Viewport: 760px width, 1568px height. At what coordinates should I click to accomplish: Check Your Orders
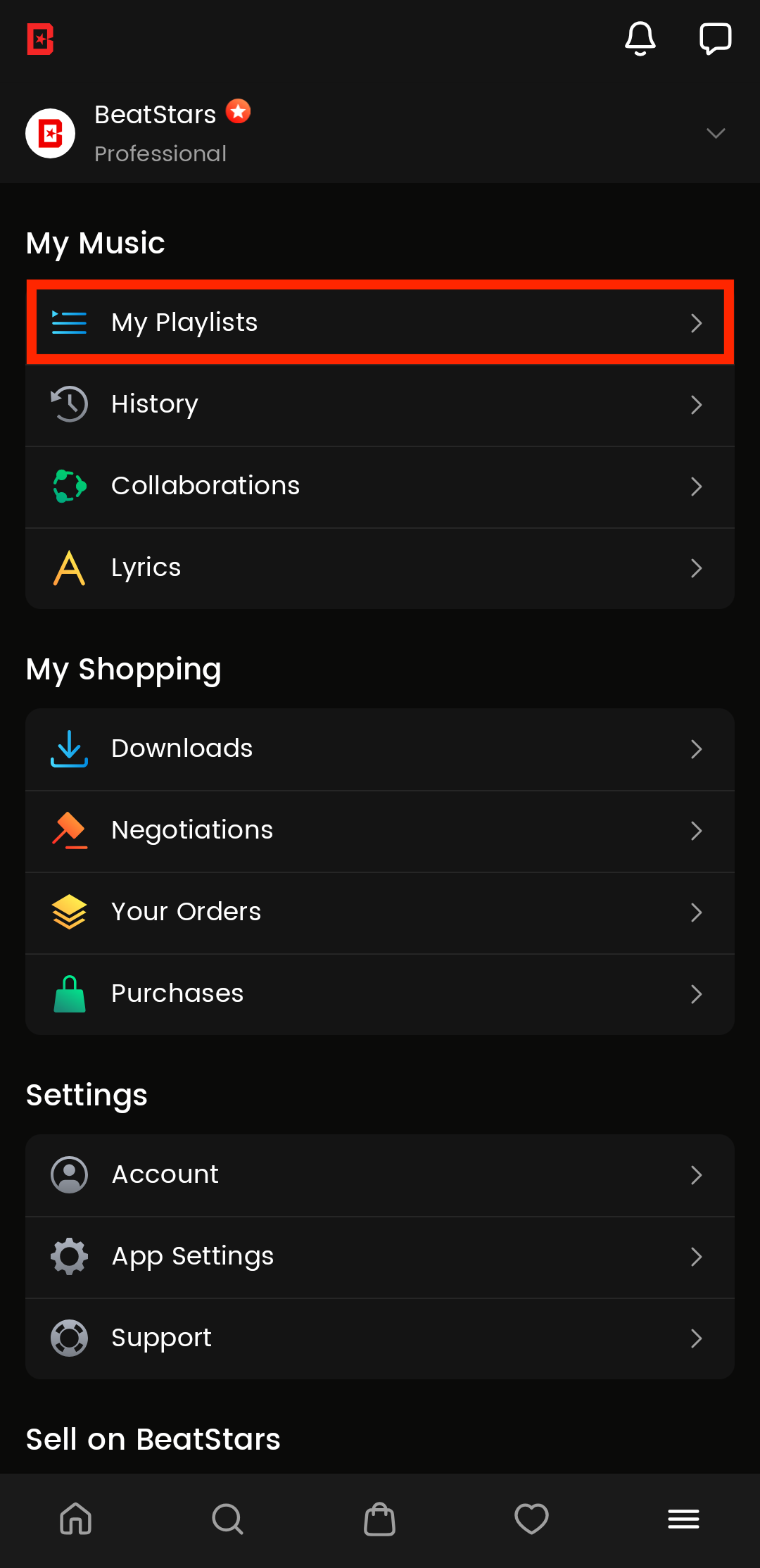tap(380, 912)
